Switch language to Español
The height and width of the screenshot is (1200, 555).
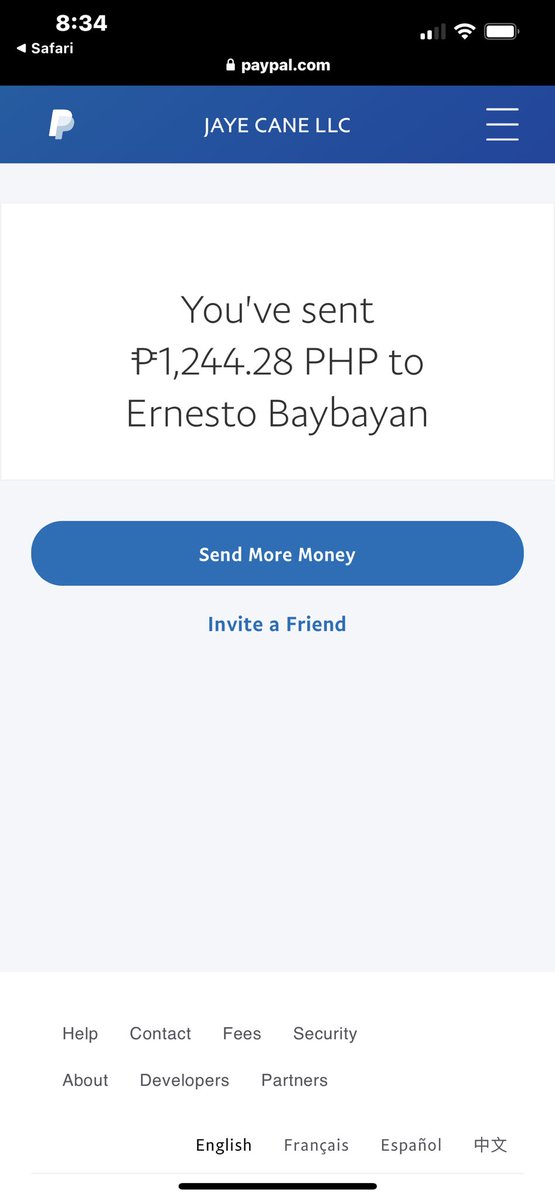pyautogui.click(x=411, y=1145)
